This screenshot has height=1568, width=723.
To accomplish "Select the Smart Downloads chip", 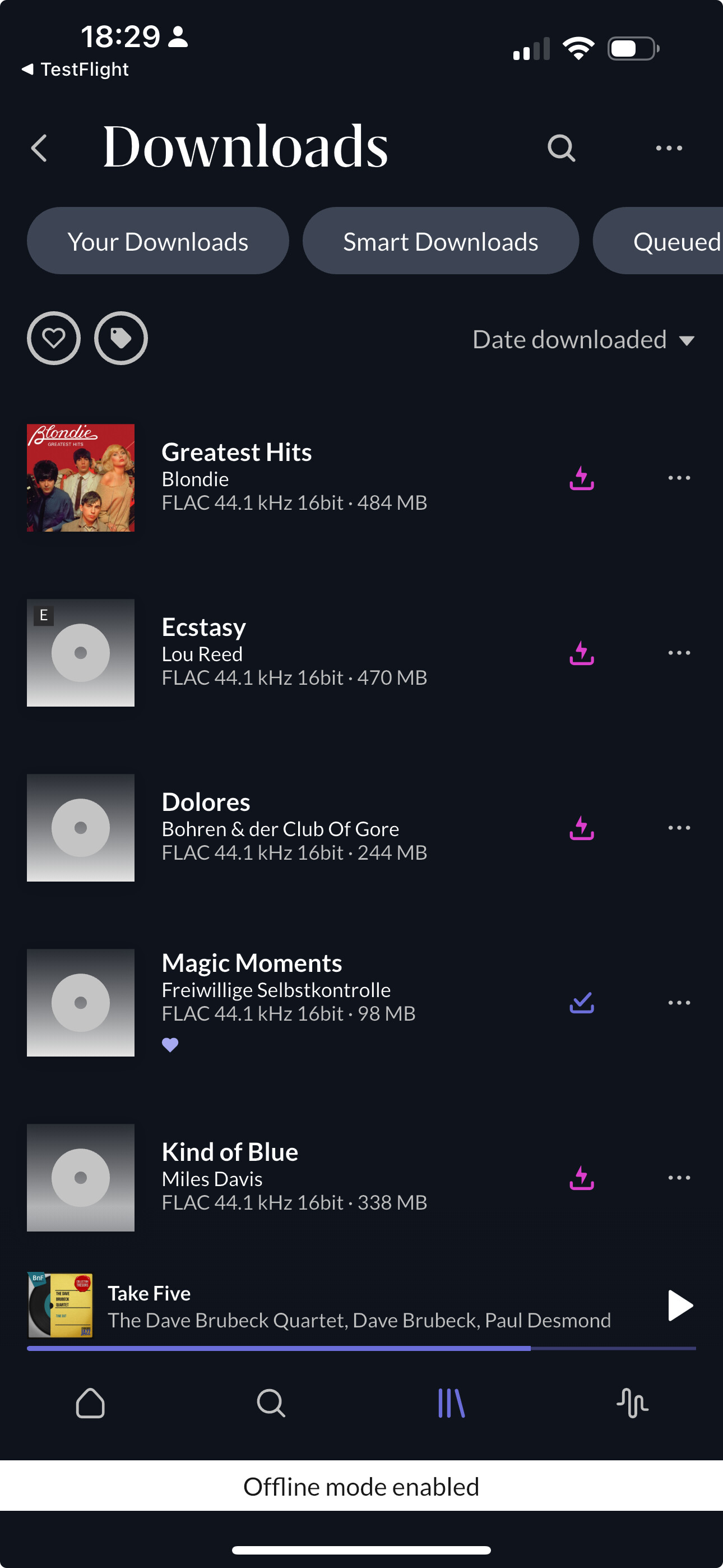I will click(440, 241).
